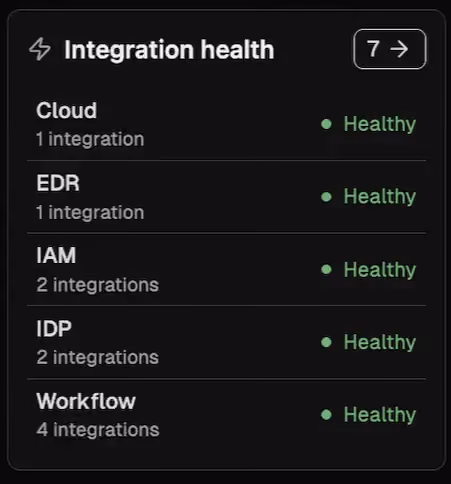The height and width of the screenshot is (484, 451).
Task: Select the IDP integrations row
Action: click(226, 342)
